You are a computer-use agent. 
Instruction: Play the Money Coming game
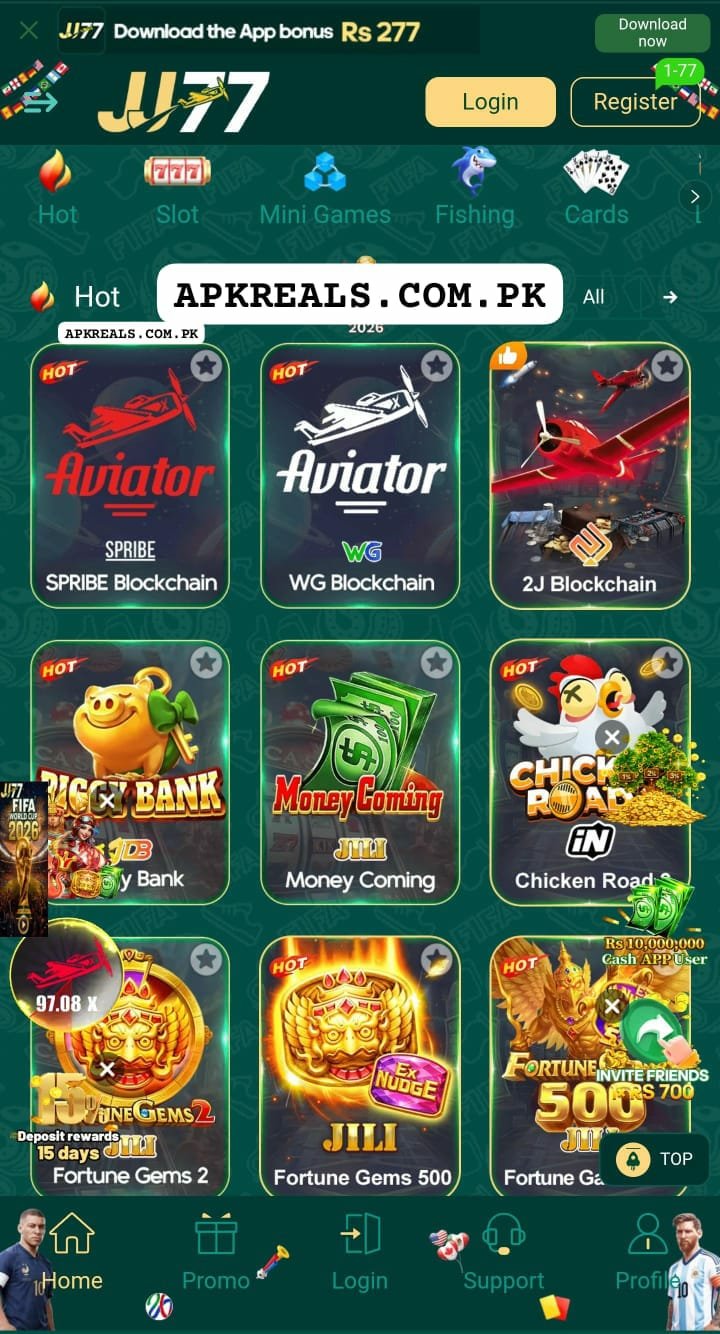point(360,772)
